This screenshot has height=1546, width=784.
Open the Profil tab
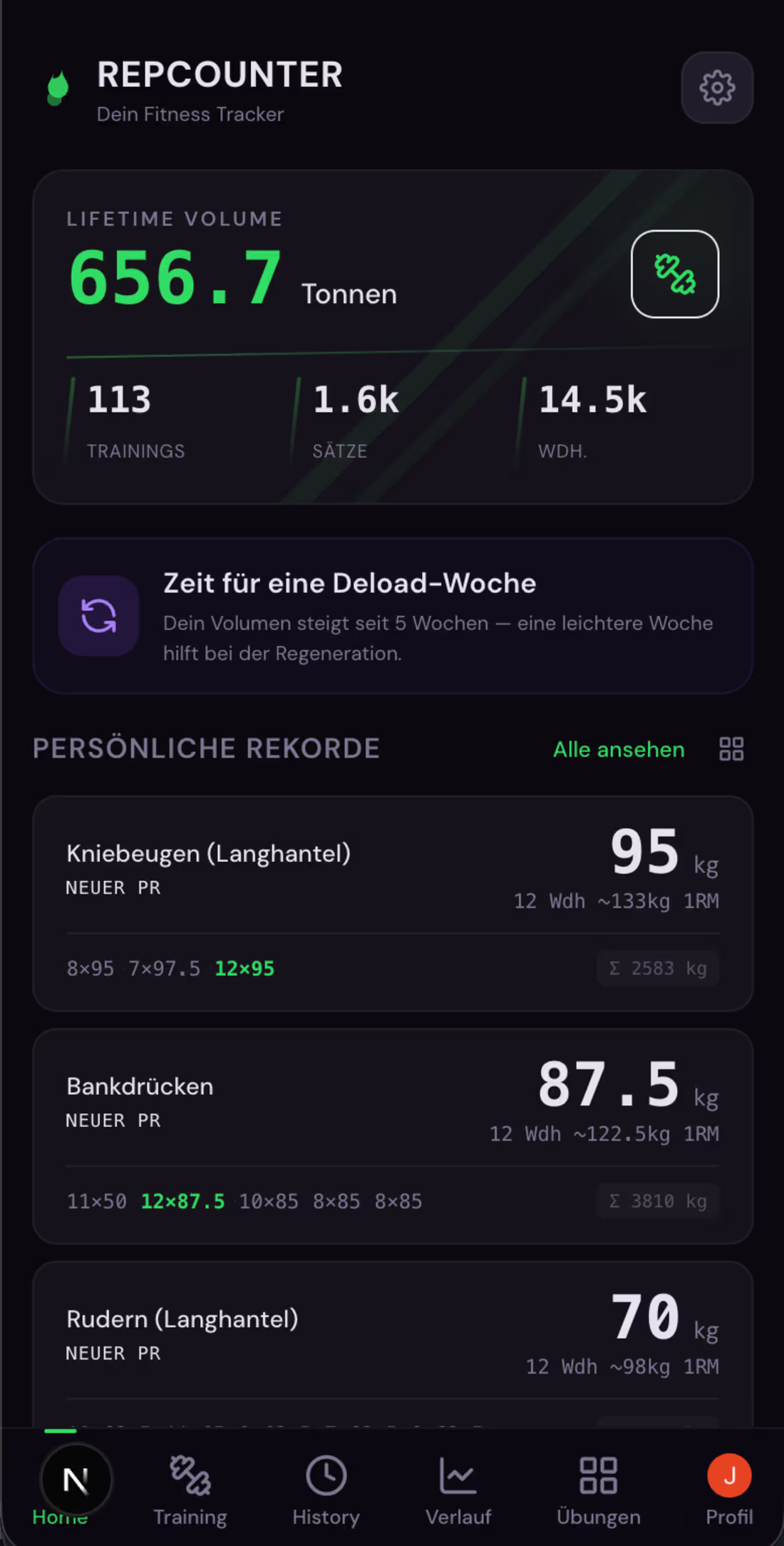coord(728,1490)
